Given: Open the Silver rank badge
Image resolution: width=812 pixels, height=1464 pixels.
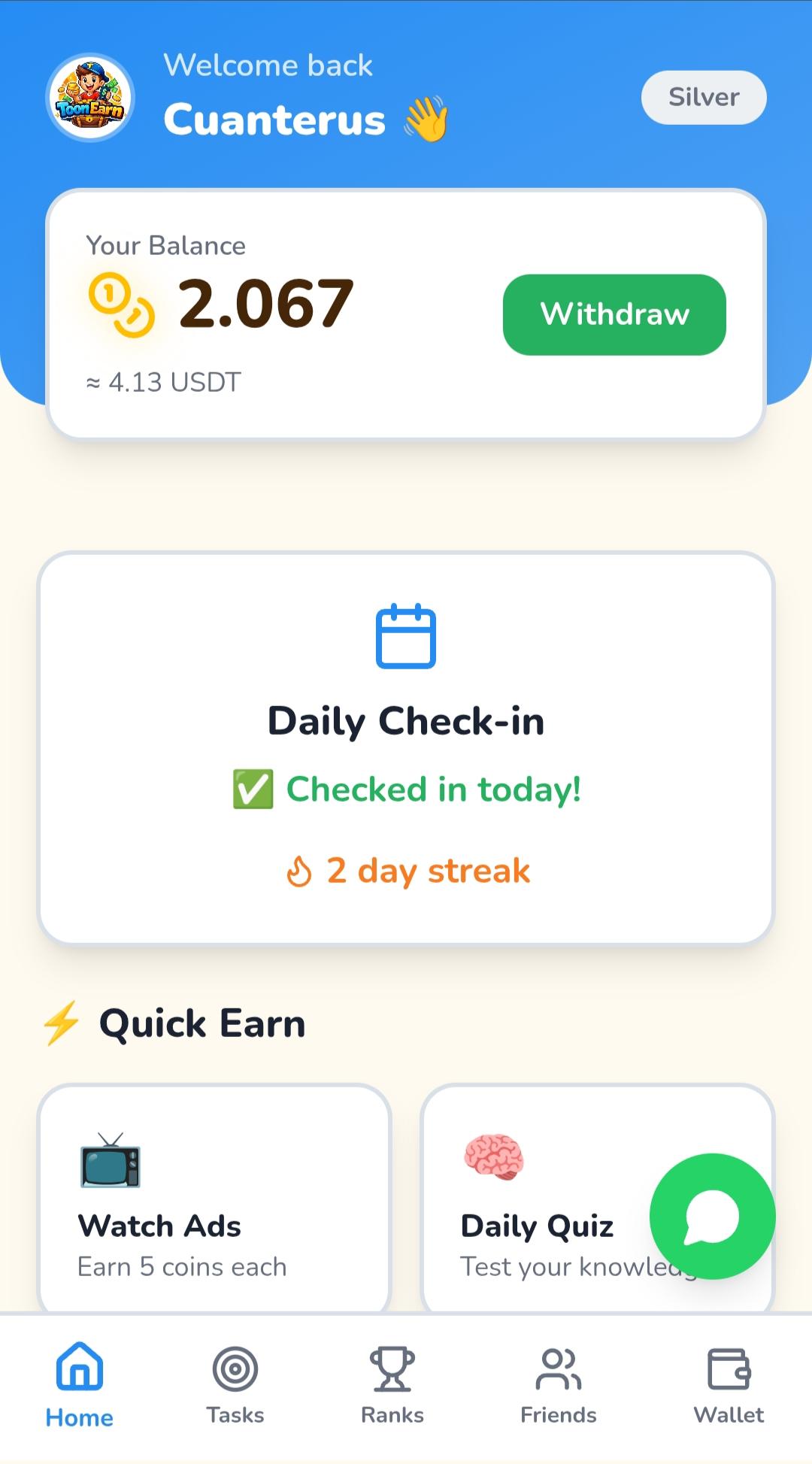Looking at the screenshot, I should pos(704,97).
